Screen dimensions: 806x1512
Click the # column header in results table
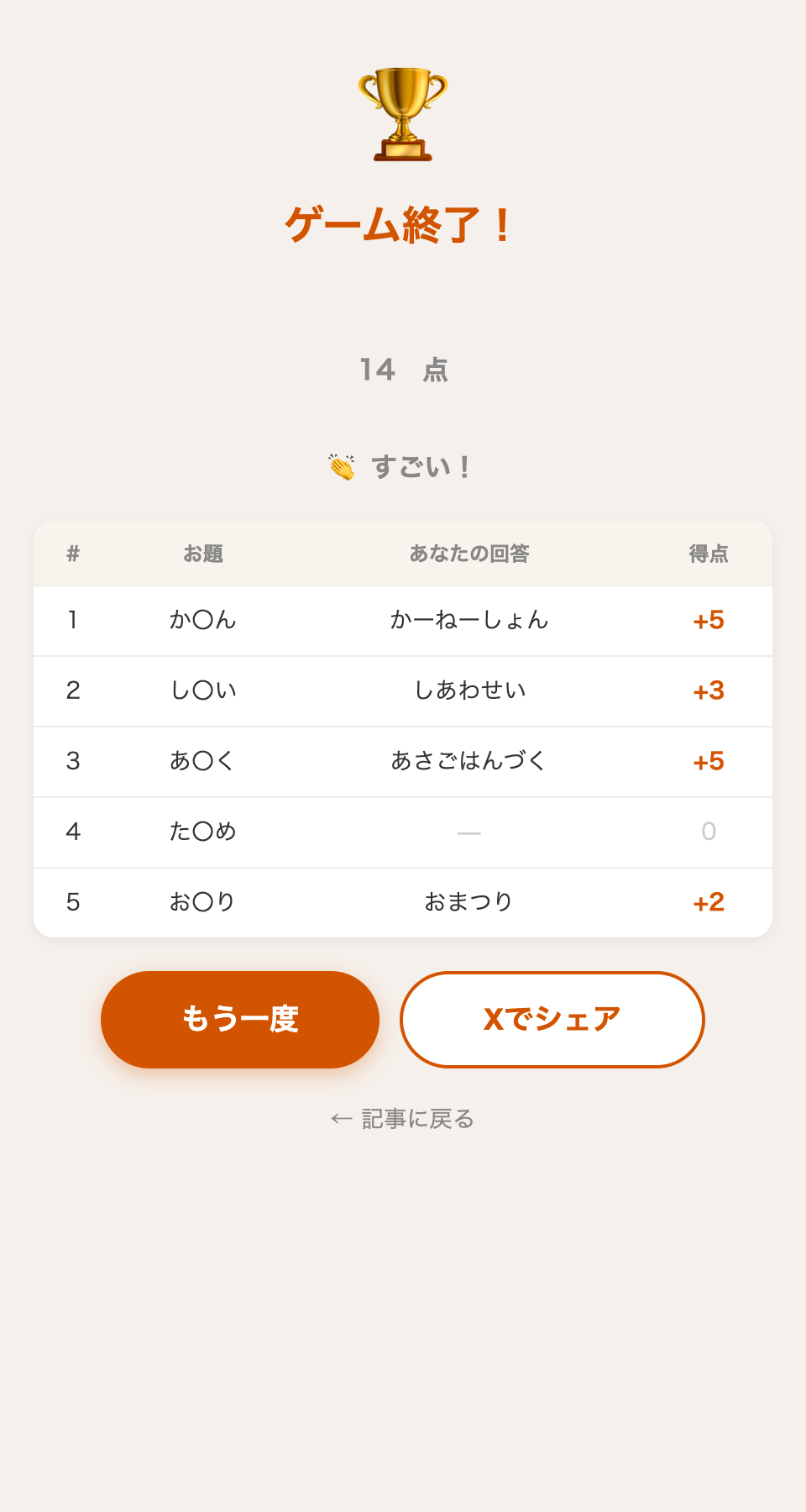(72, 554)
